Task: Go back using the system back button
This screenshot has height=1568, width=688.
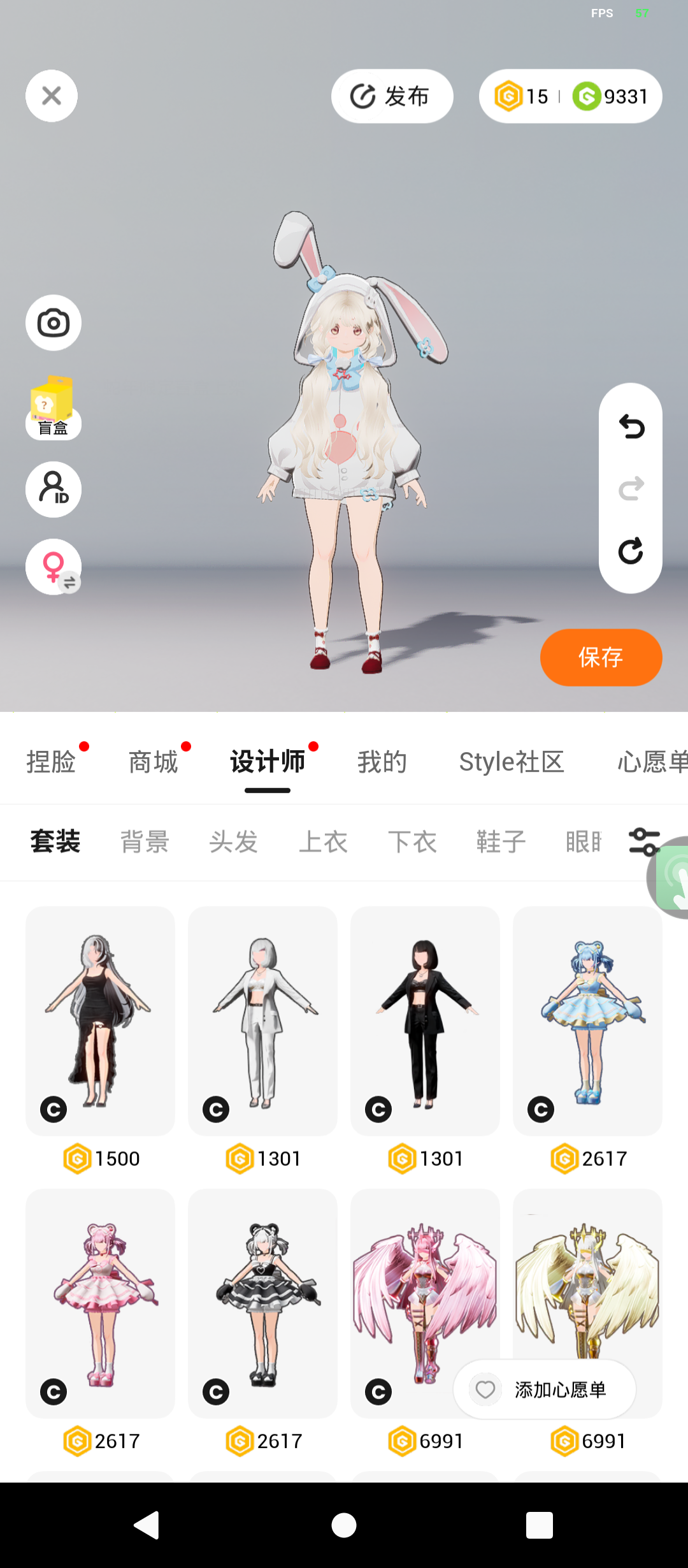Action: (147, 1525)
